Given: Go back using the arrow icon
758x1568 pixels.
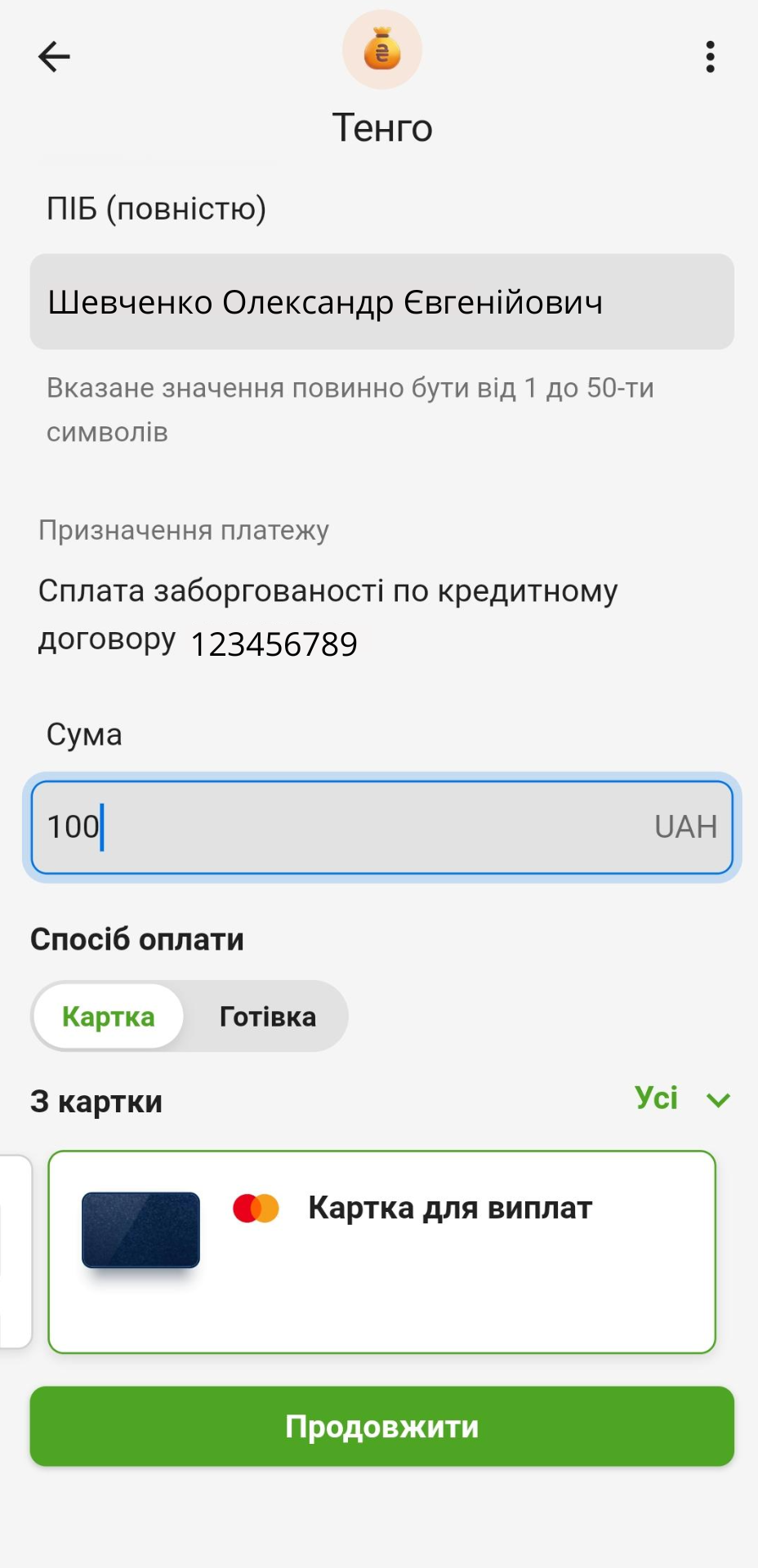Looking at the screenshot, I should pos(54,57).
